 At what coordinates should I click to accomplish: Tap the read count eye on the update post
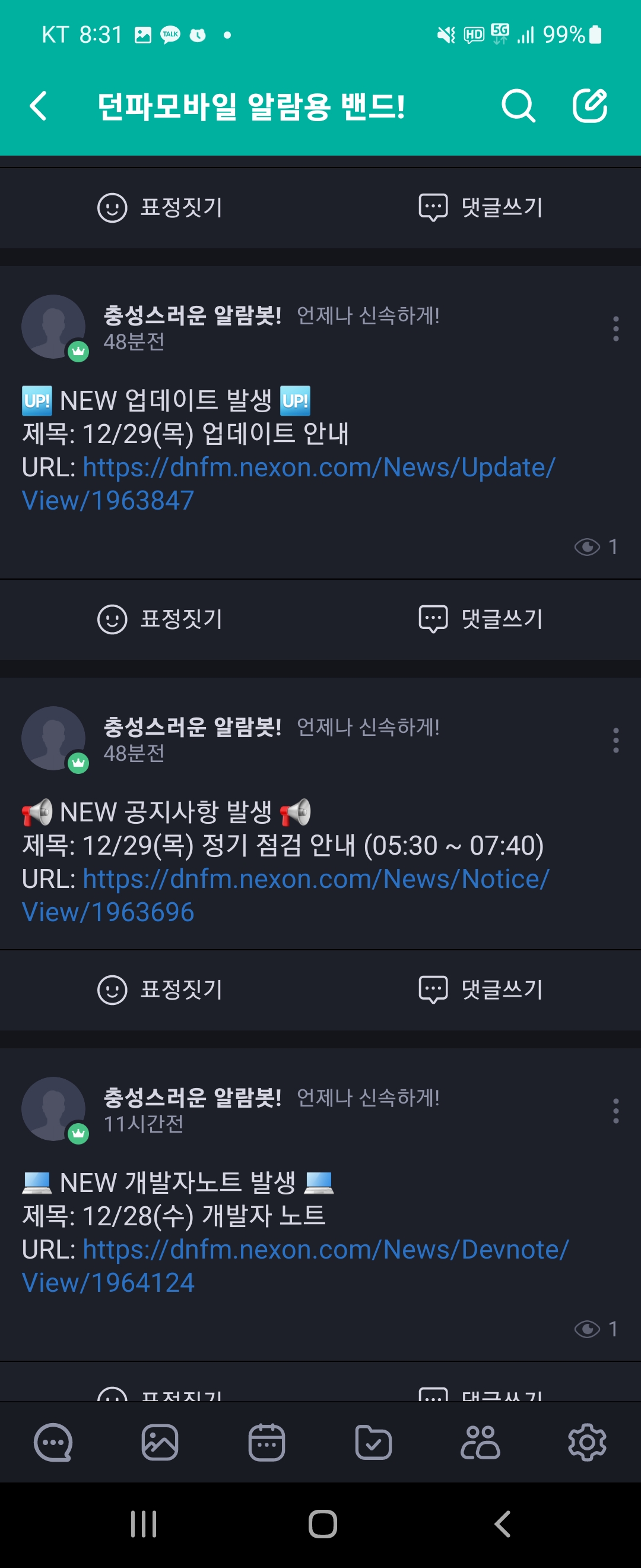point(588,547)
